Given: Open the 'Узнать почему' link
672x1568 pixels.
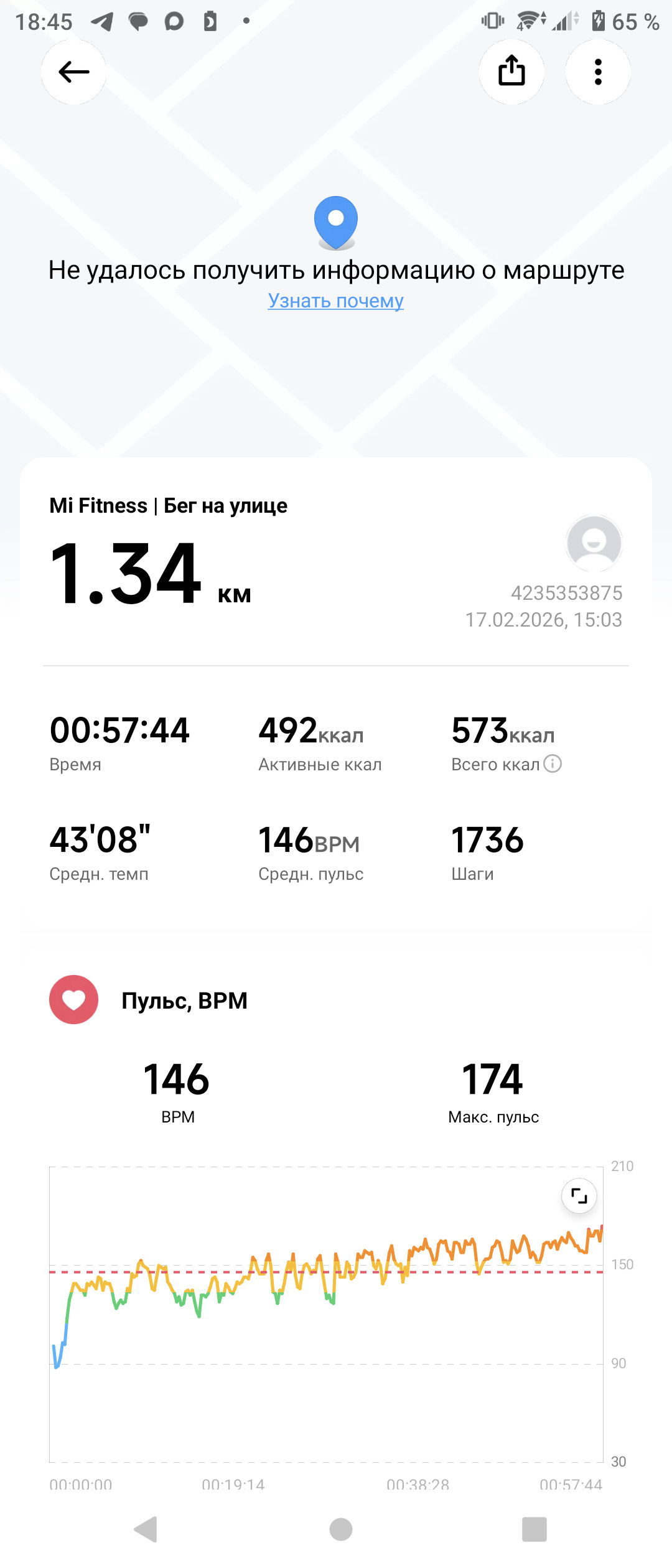Looking at the screenshot, I should click(x=336, y=301).
